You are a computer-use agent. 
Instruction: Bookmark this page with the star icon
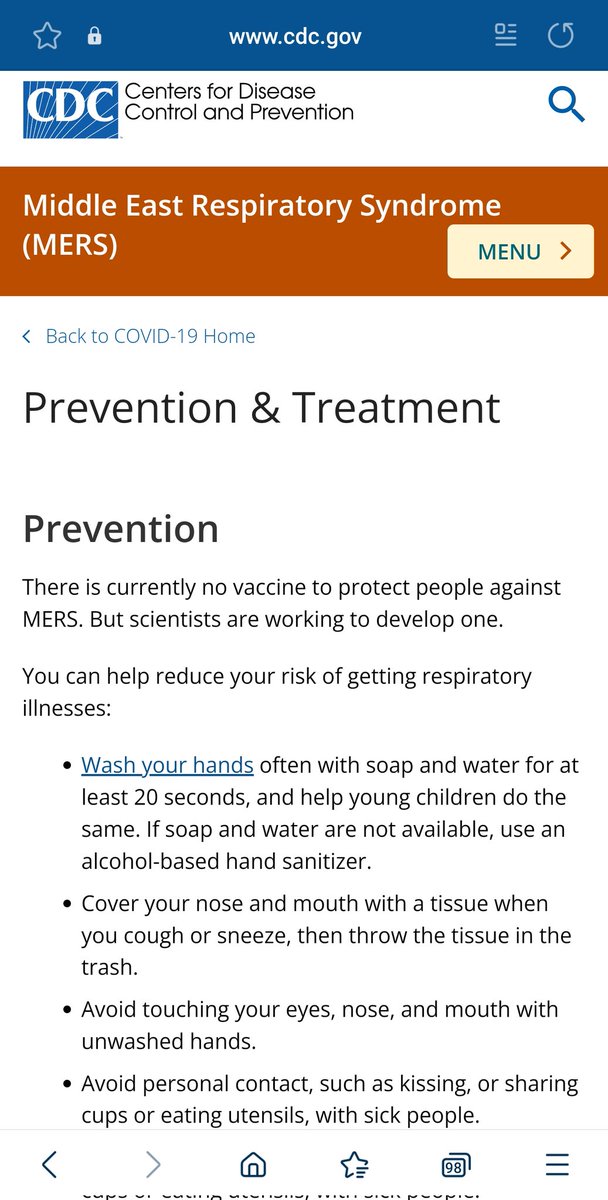(47, 37)
